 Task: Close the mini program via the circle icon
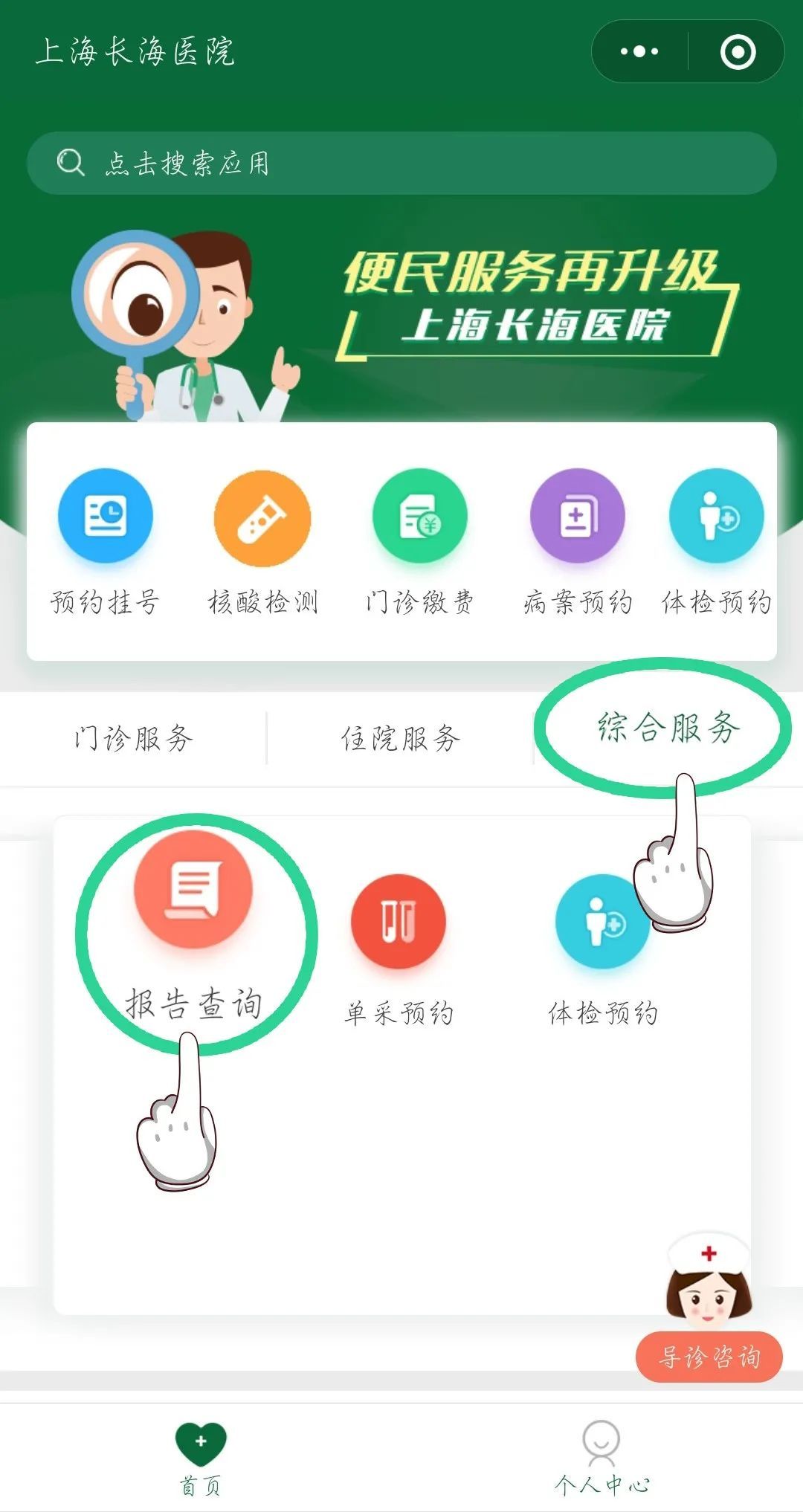738,52
